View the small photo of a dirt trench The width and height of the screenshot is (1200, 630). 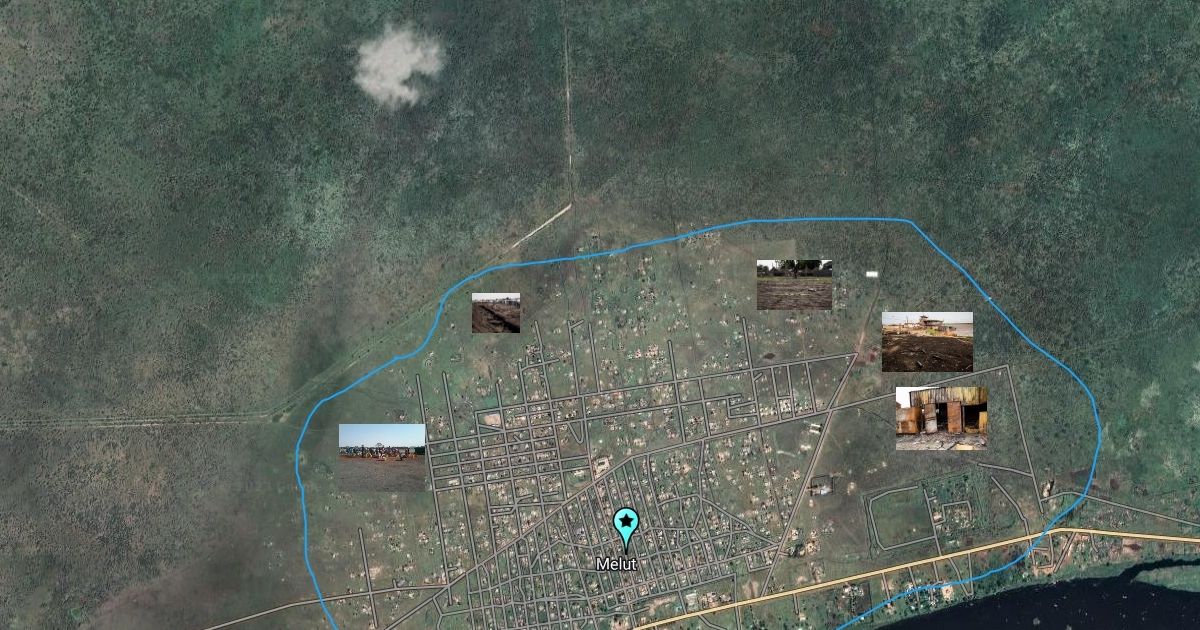(496, 313)
